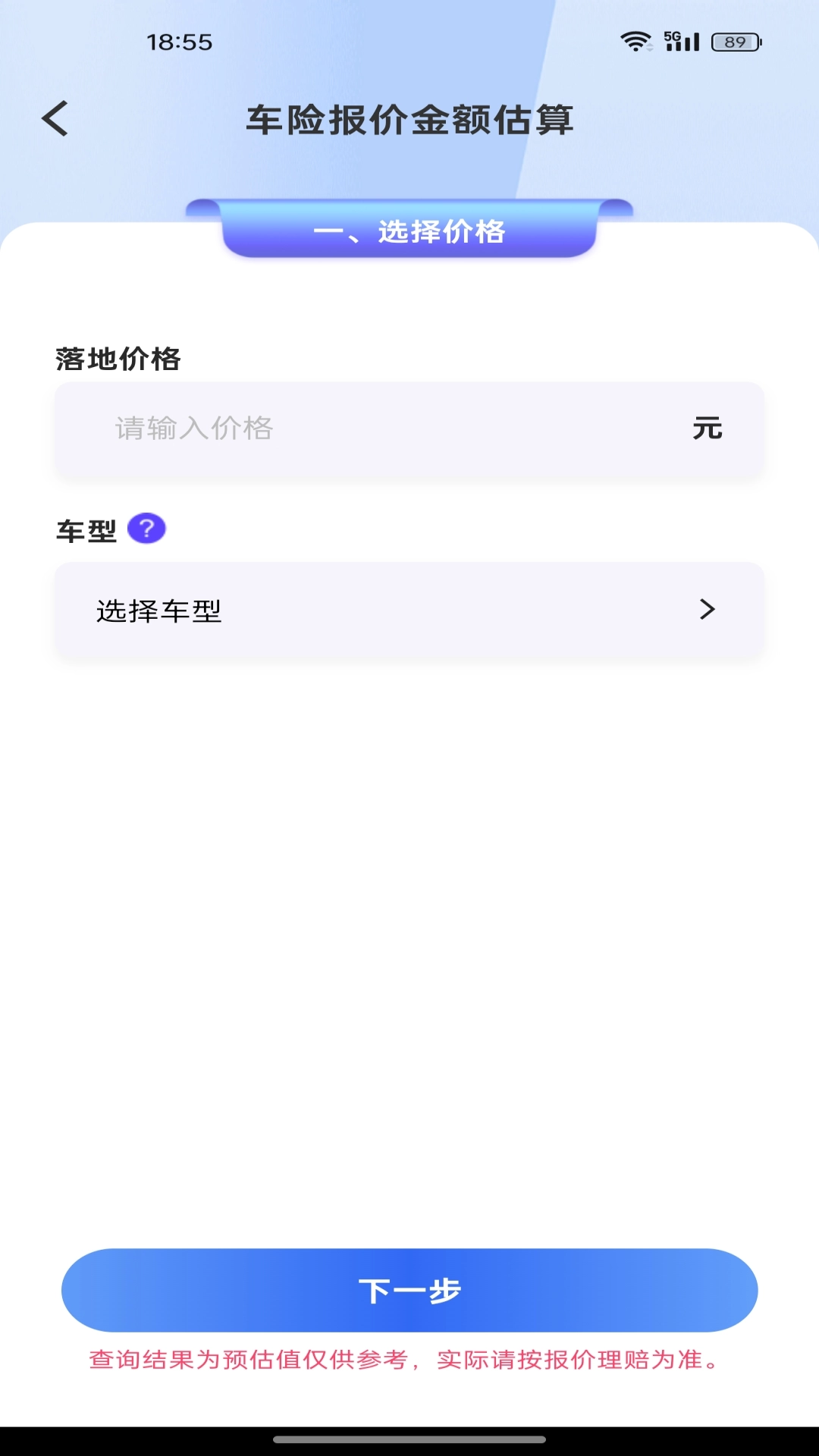Tap the question mark help icon beside 车型
The width and height of the screenshot is (819, 1456).
[x=147, y=529]
